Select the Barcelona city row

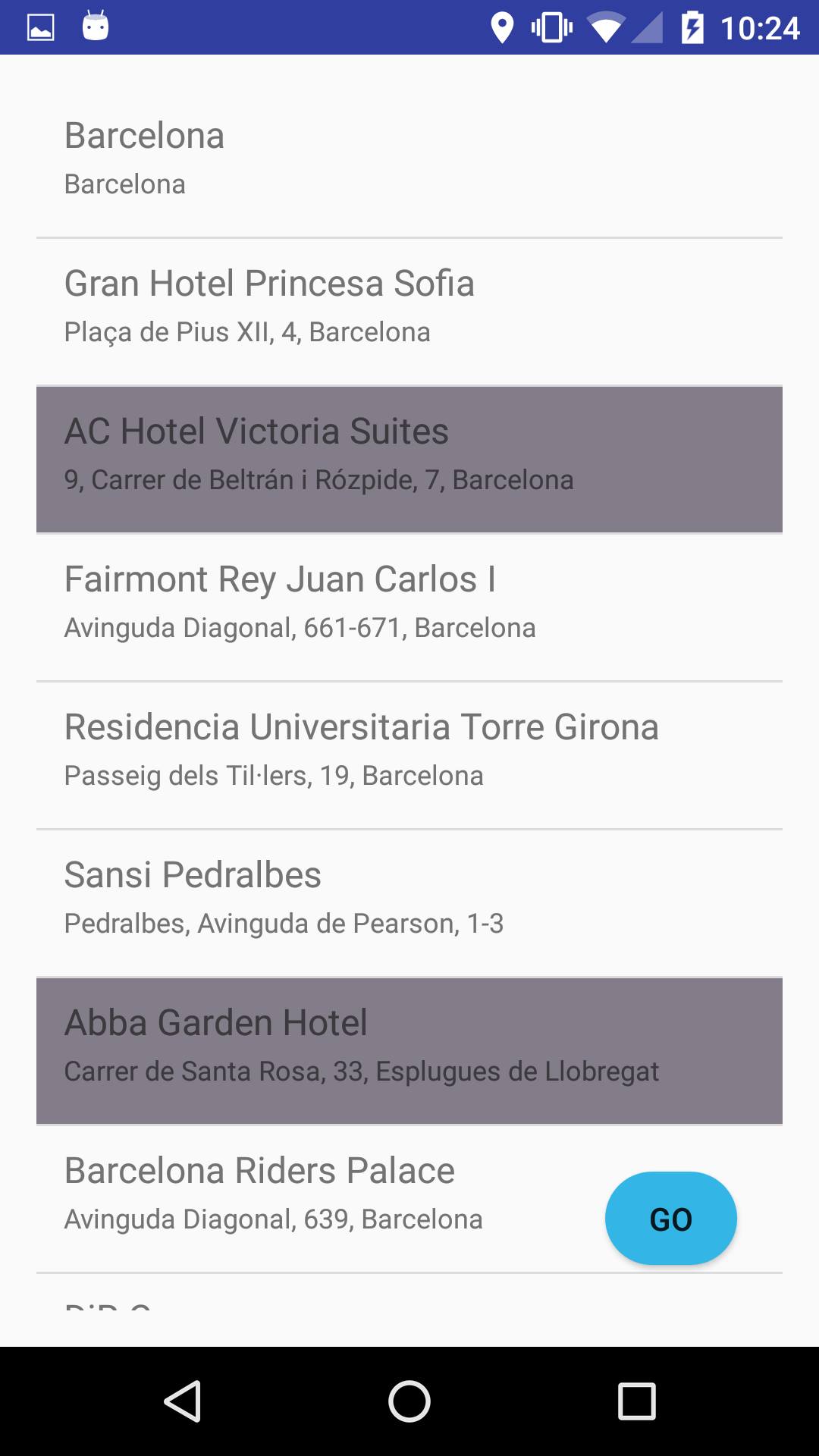click(409, 159)
